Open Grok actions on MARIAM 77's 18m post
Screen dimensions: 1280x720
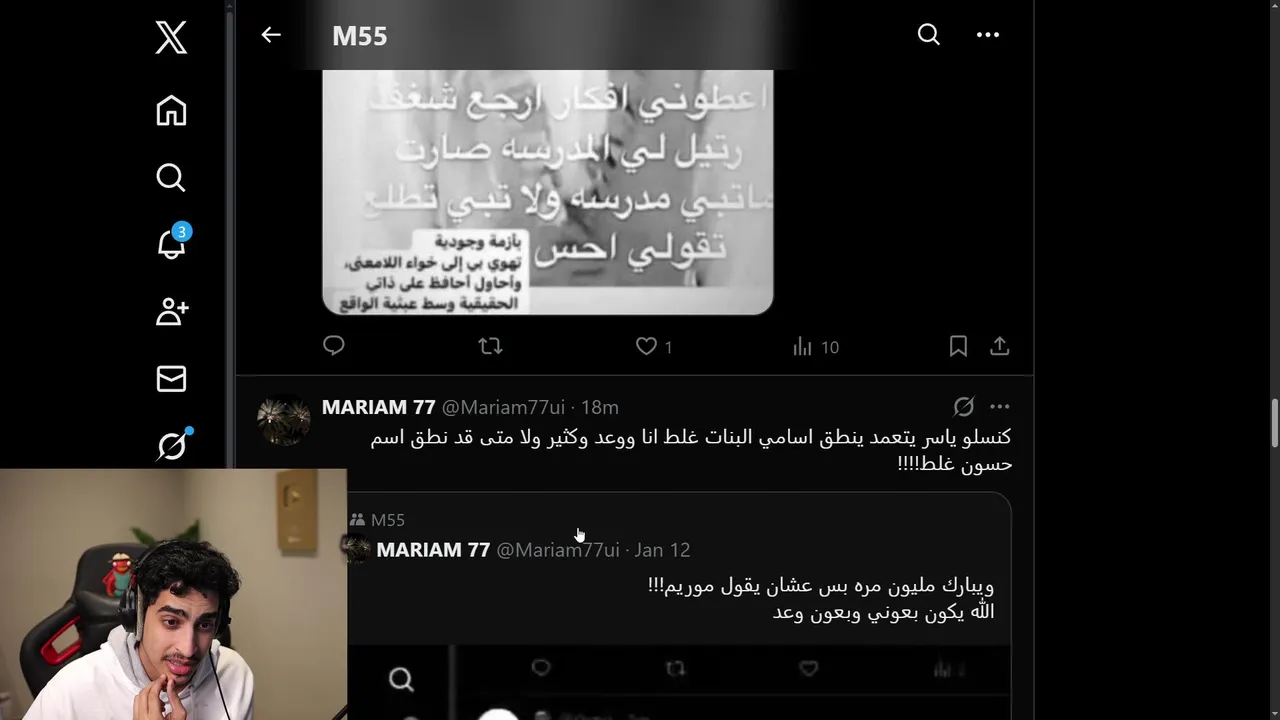tap(963, 406)
